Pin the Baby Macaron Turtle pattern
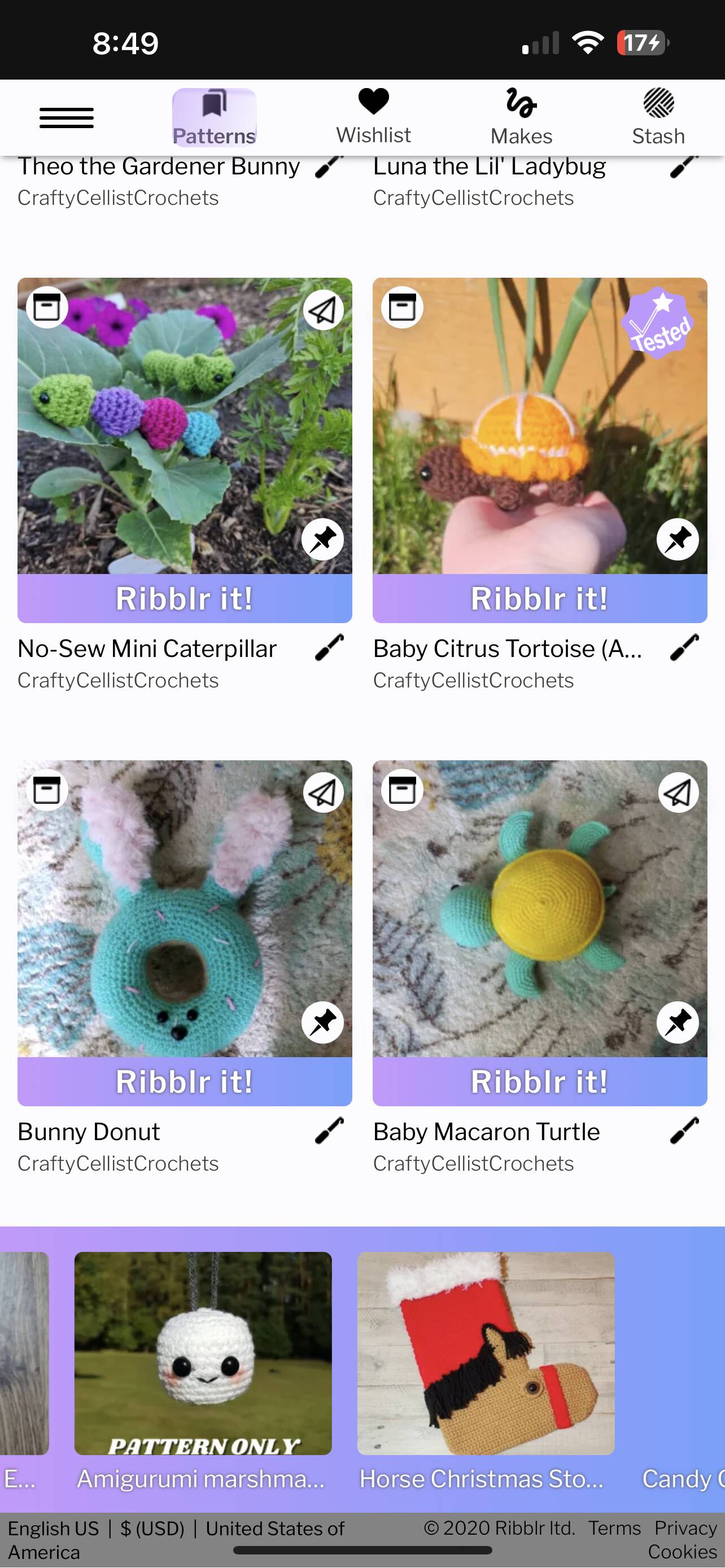The height and width of the screenshot is (1568, 725). tap(678, 1023)
